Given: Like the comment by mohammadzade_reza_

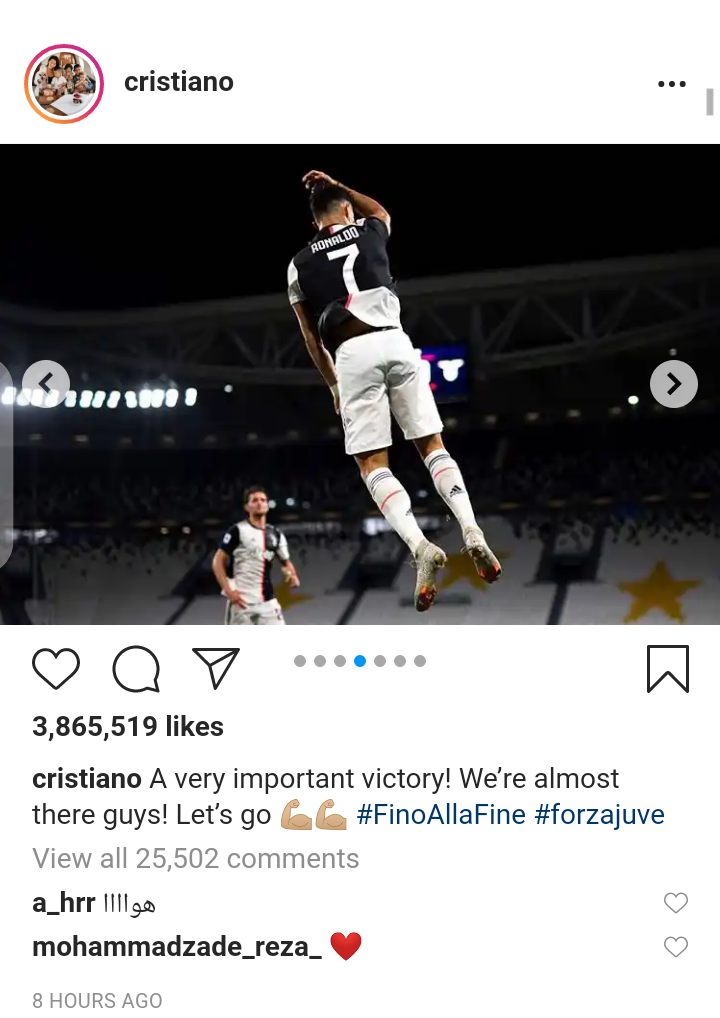Looking at the screenshot, I should tap(676, 947).
